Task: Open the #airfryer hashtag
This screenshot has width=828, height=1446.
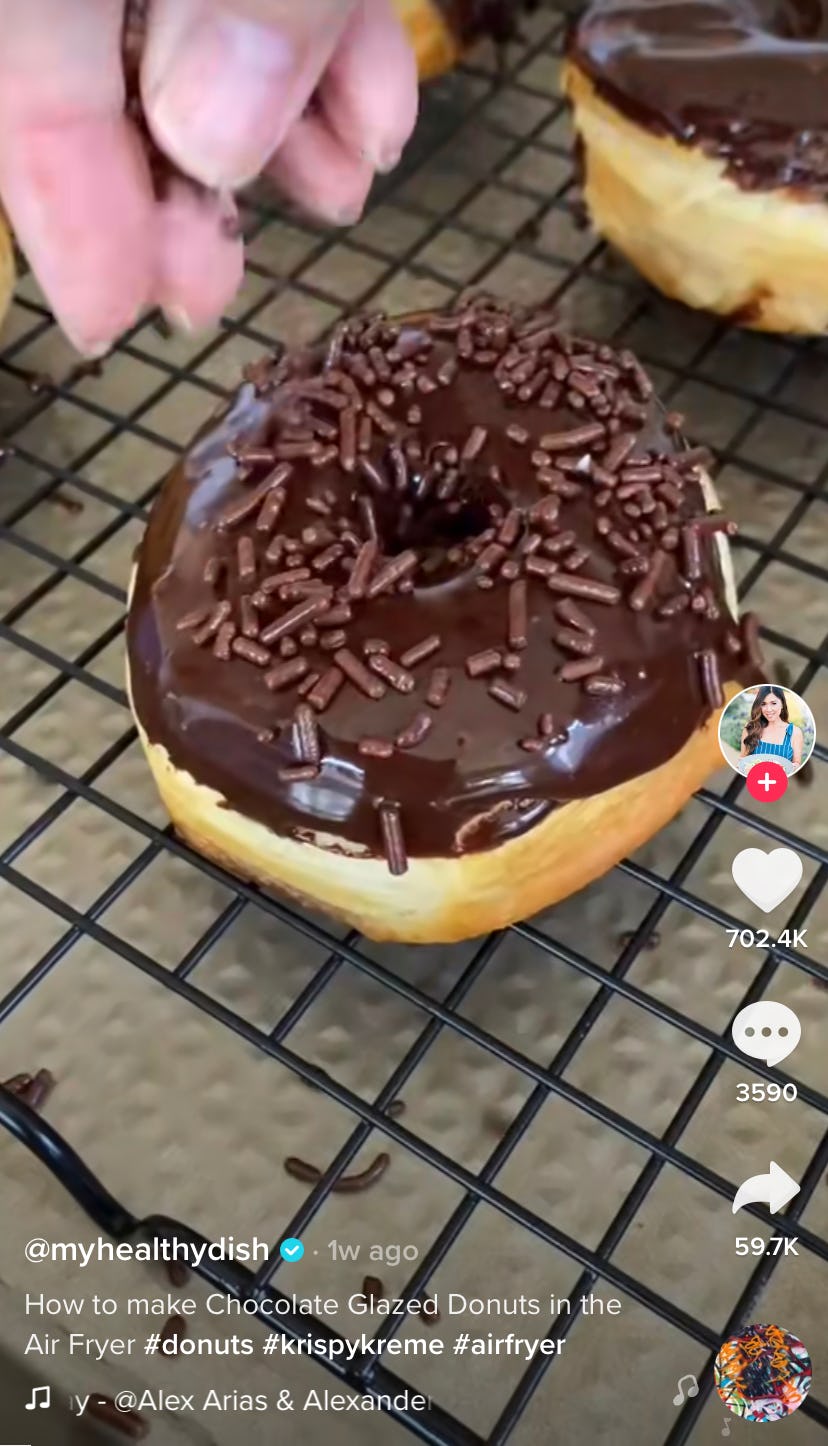Action: (x=509, y=1345)
